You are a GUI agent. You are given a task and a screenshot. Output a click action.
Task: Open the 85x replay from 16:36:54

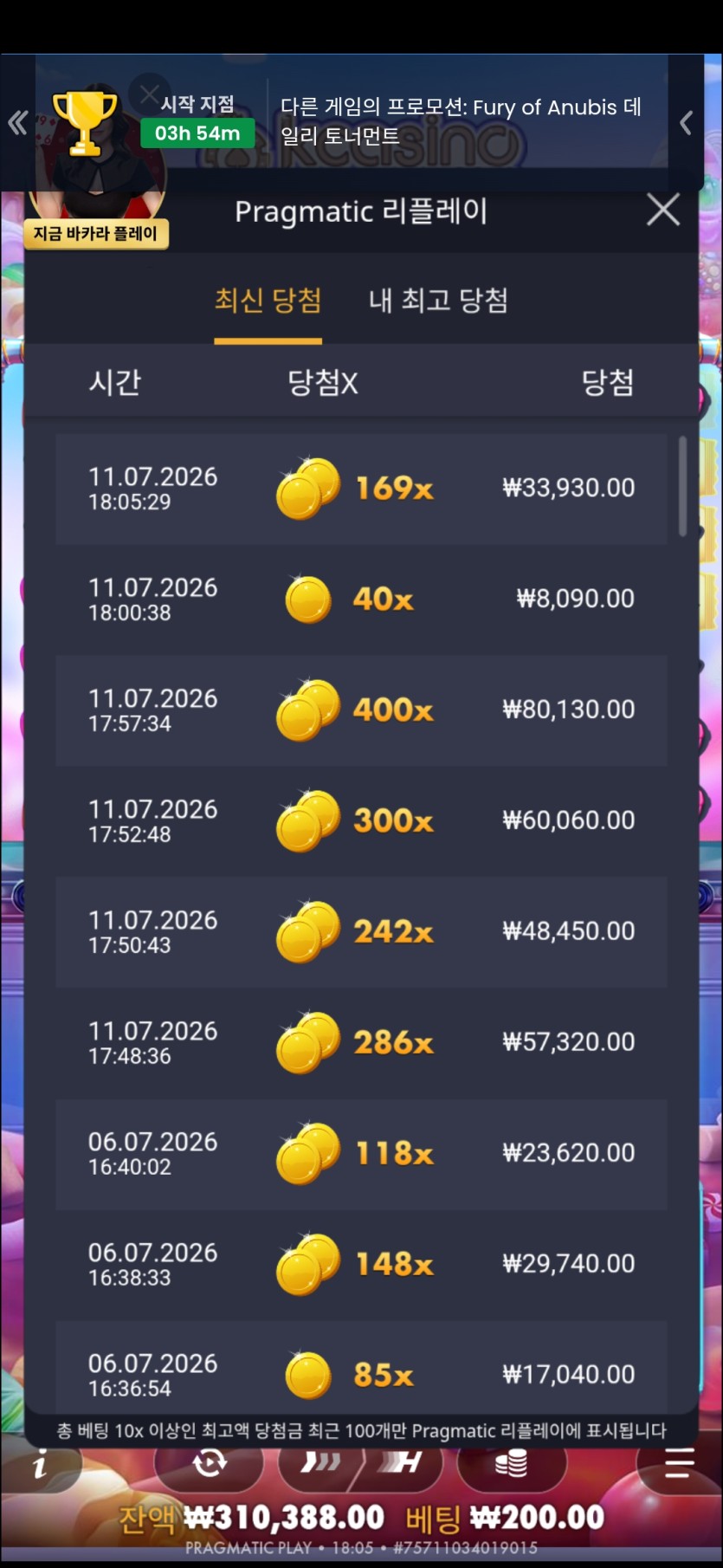361,1369
